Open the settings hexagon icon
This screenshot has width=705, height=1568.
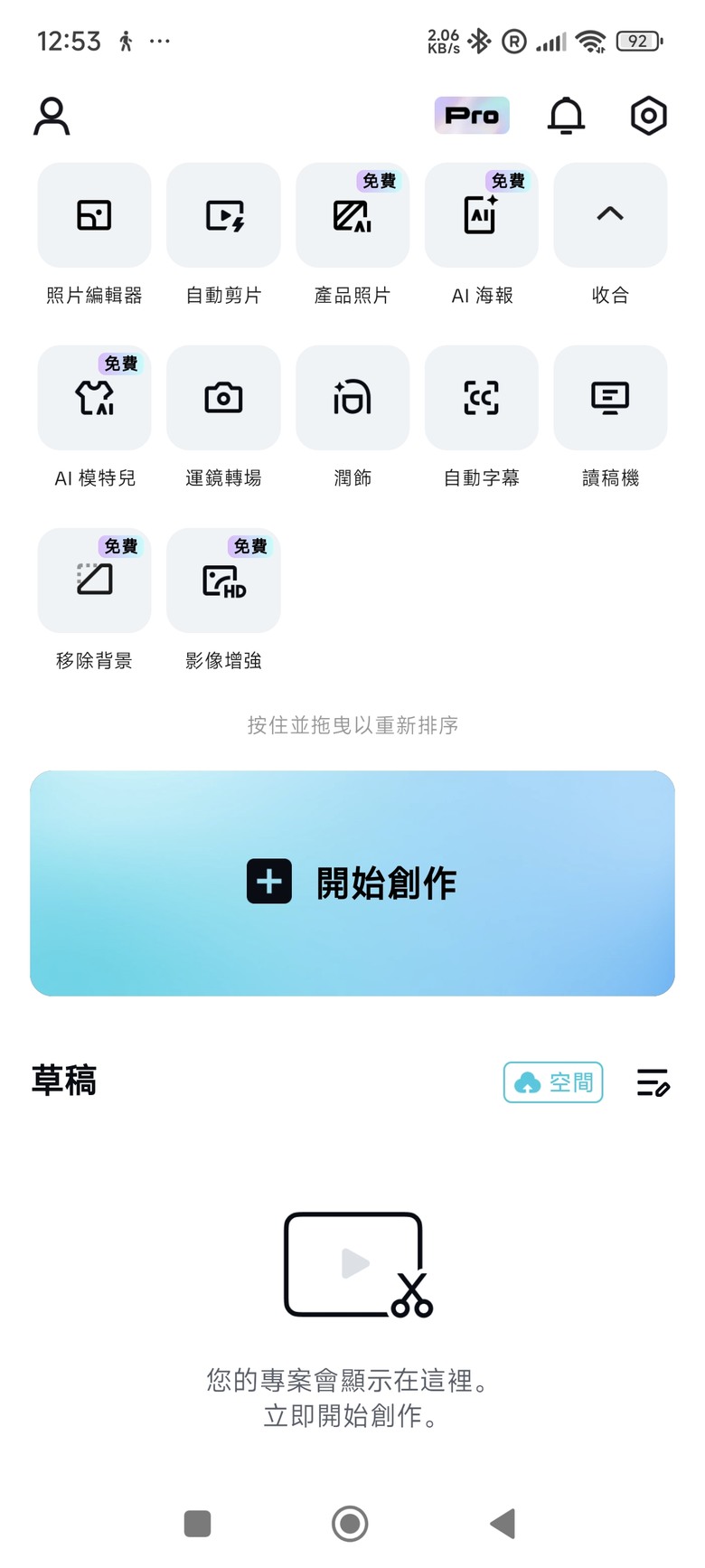point(648,116)
